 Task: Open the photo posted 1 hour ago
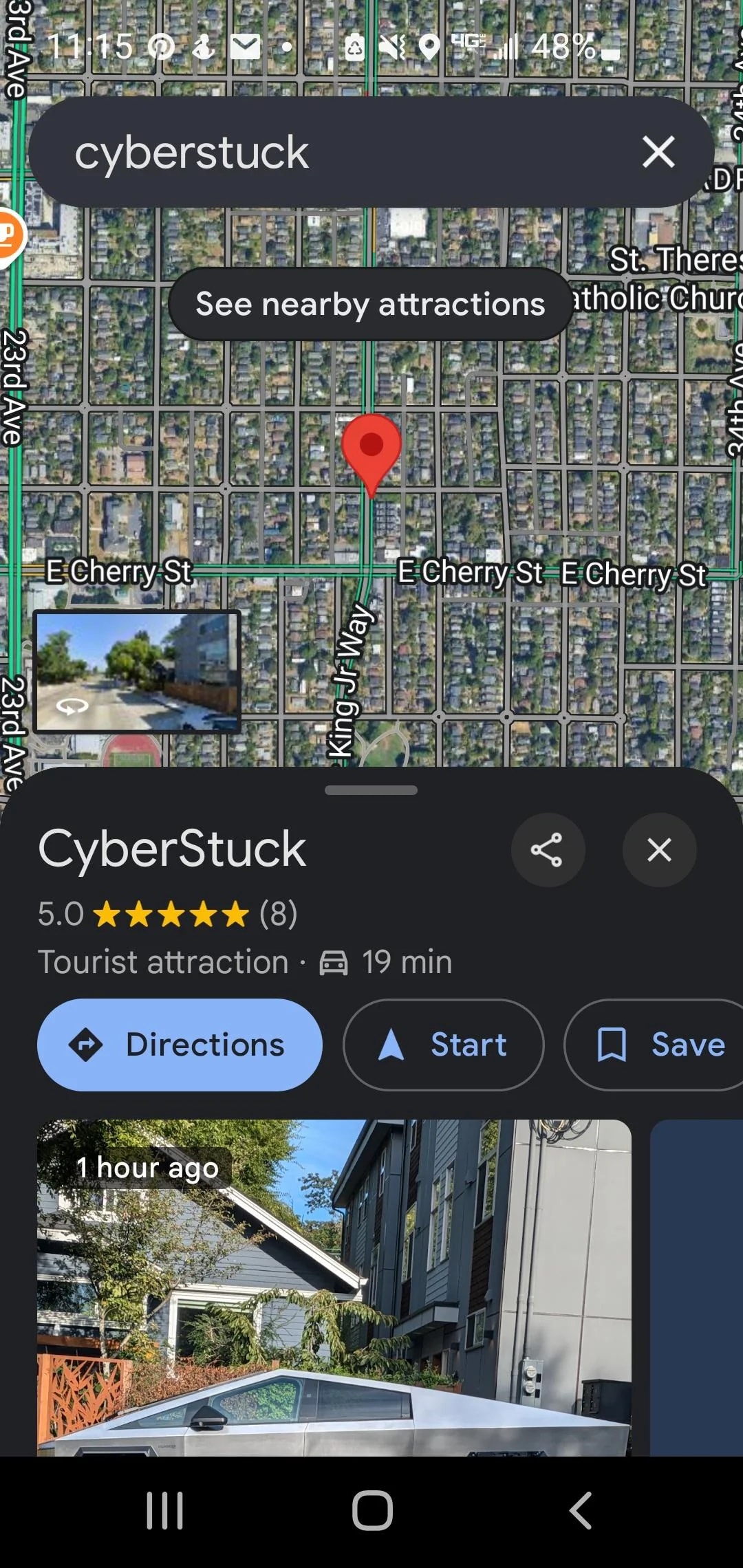pyautogui.click(x=334, y=1286)
